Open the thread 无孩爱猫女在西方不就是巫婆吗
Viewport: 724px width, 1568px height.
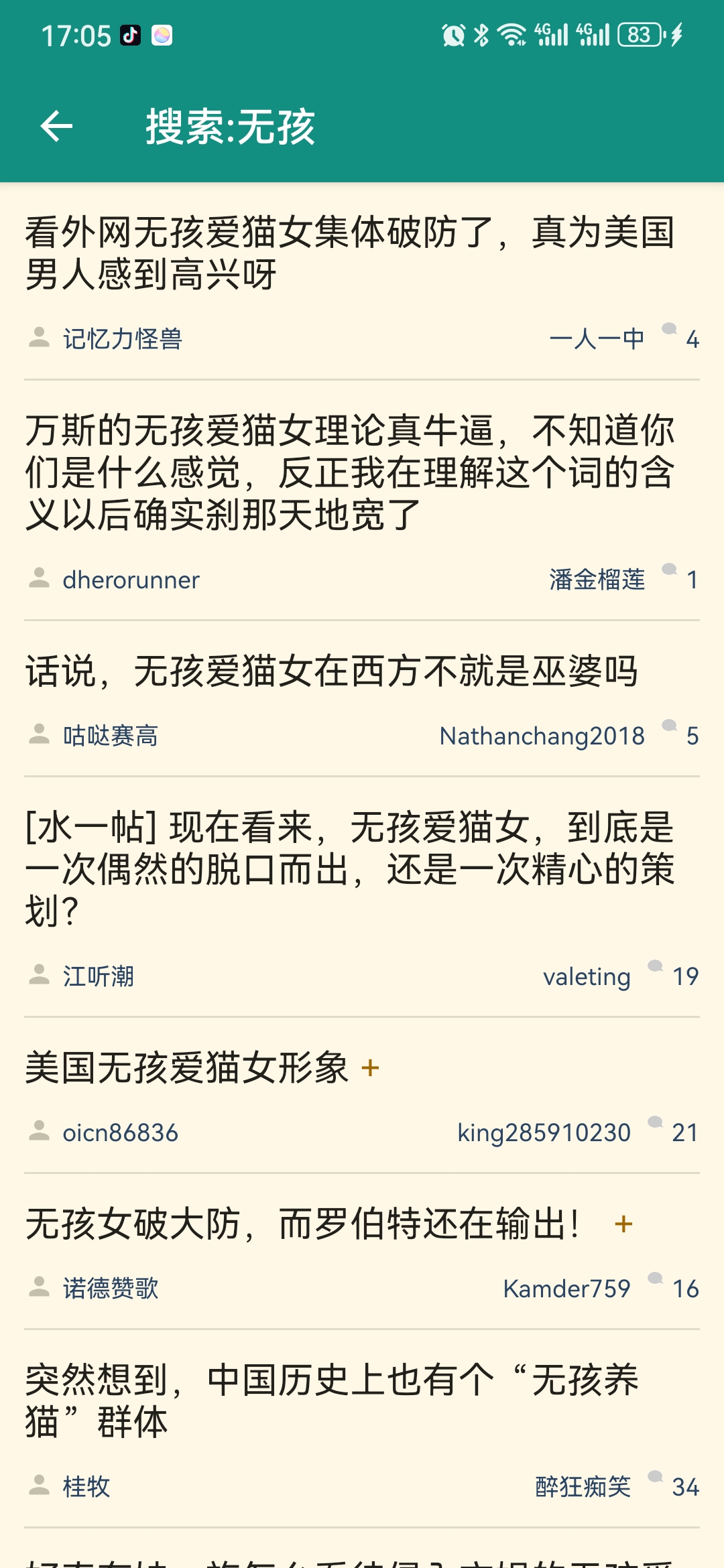point(331,671)
